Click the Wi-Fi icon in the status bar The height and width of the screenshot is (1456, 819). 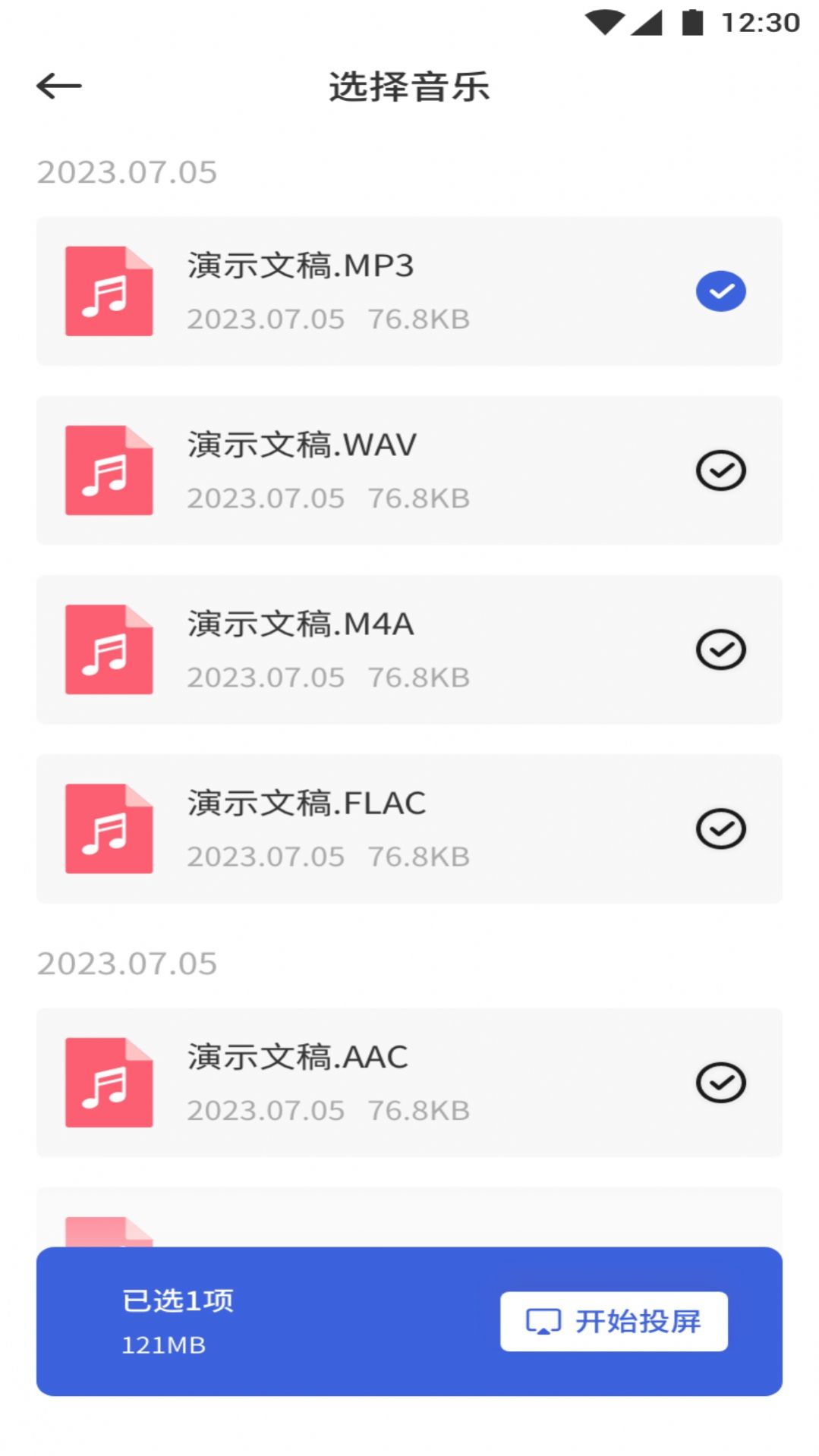point(603,21)
